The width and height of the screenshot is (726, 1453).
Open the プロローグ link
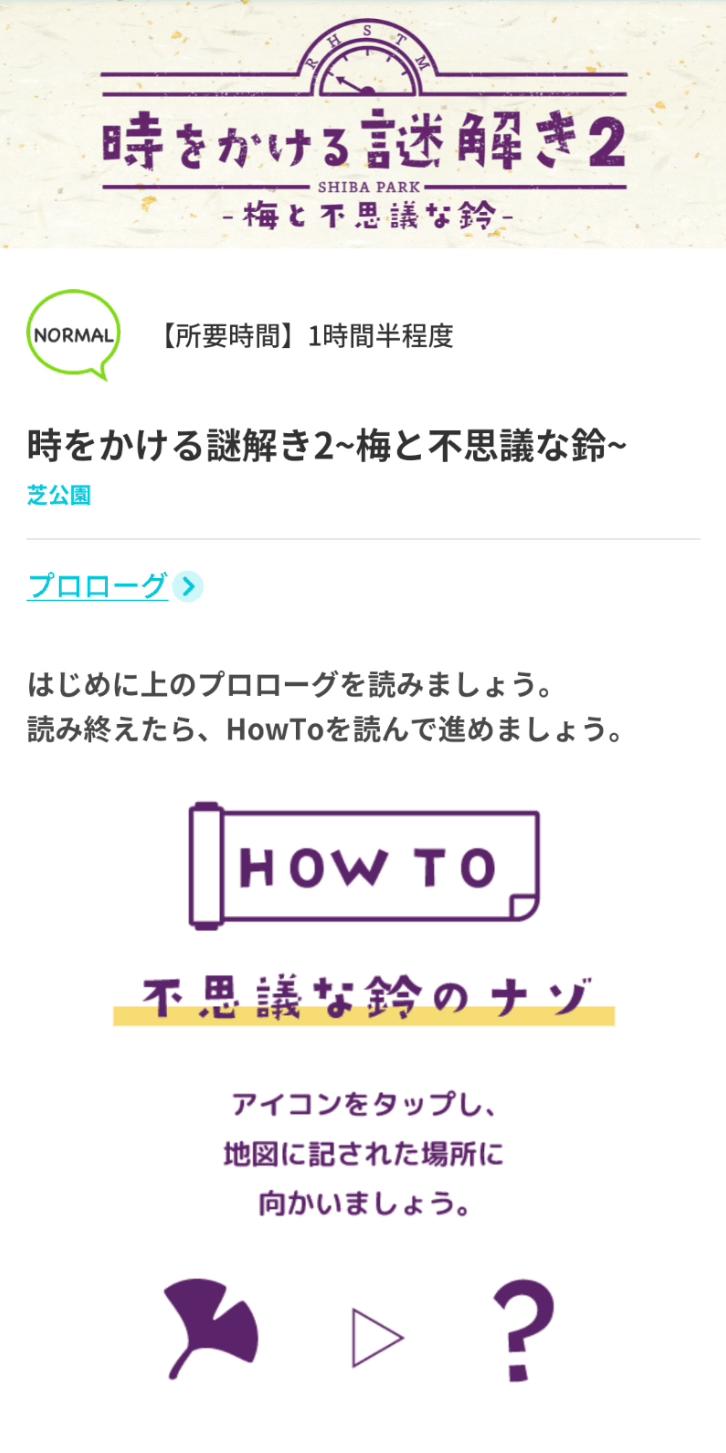98,586
